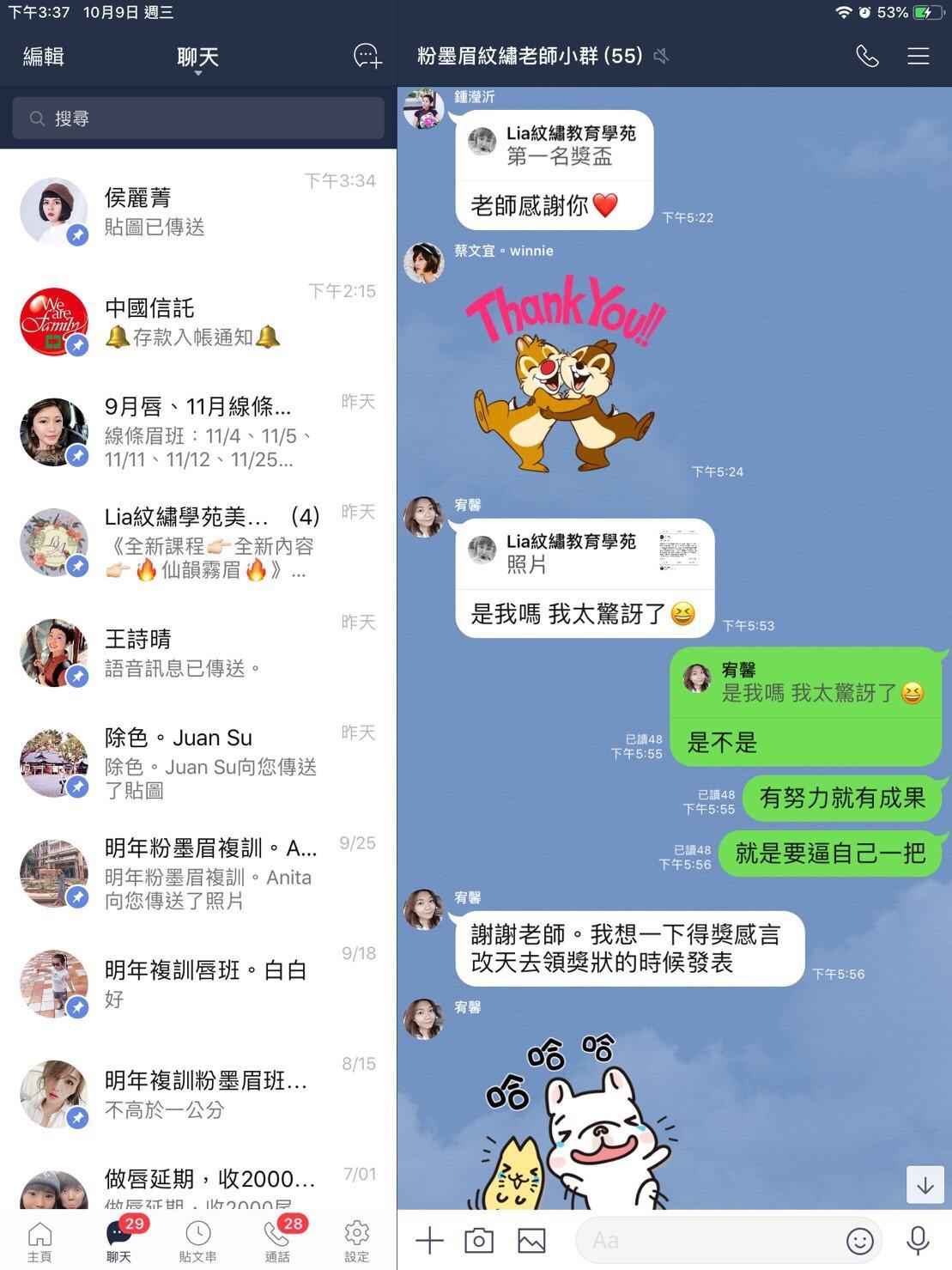Switch to the 主頁 tab

[39, 1242]
